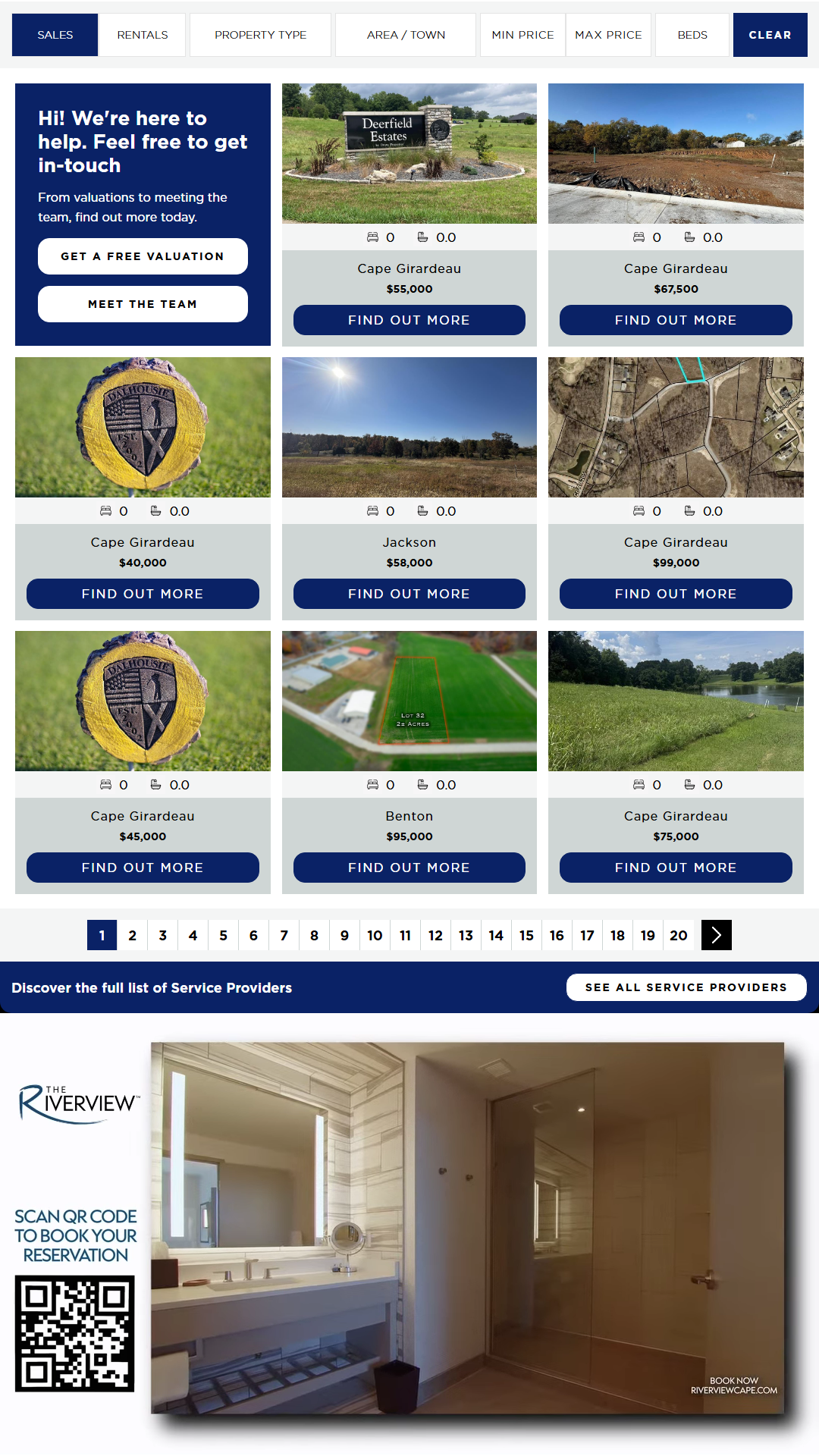Find out more about $99,000 listing
The width and height of the screenshot is (819, 1456).
(676, 594)
